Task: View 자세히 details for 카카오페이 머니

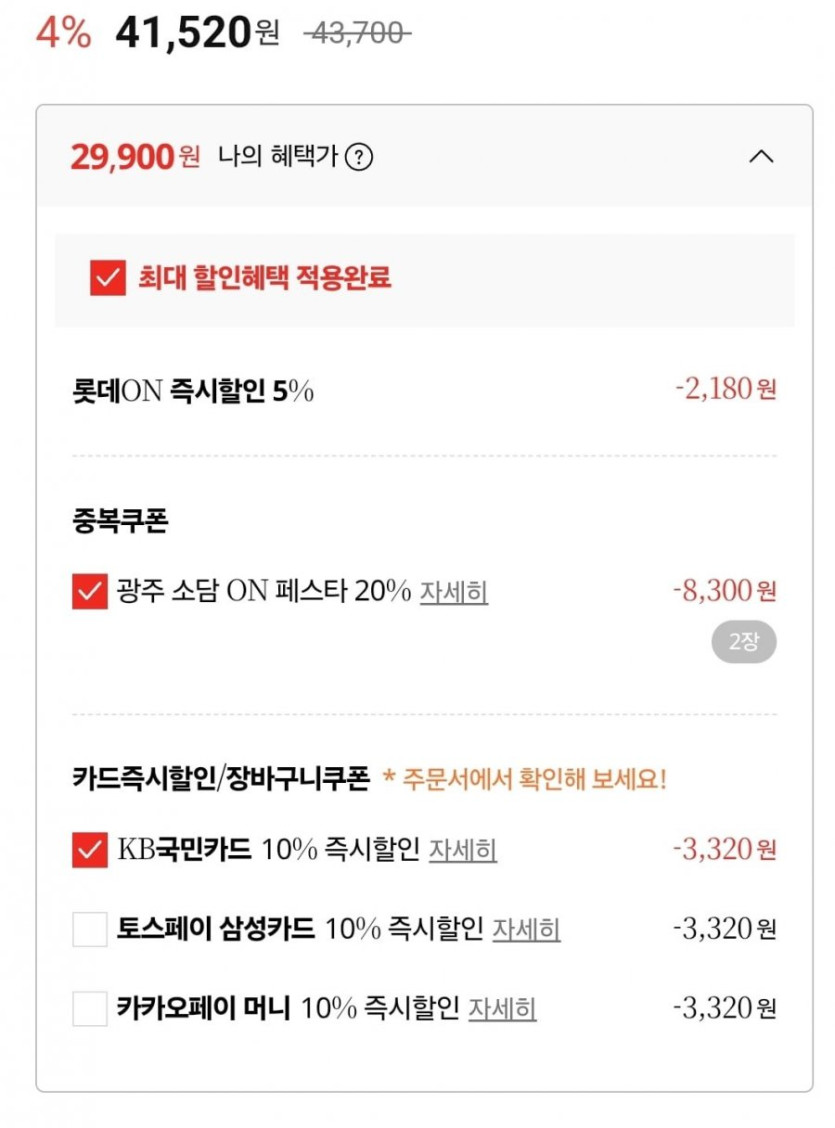Action: (x=502, y=1008)
